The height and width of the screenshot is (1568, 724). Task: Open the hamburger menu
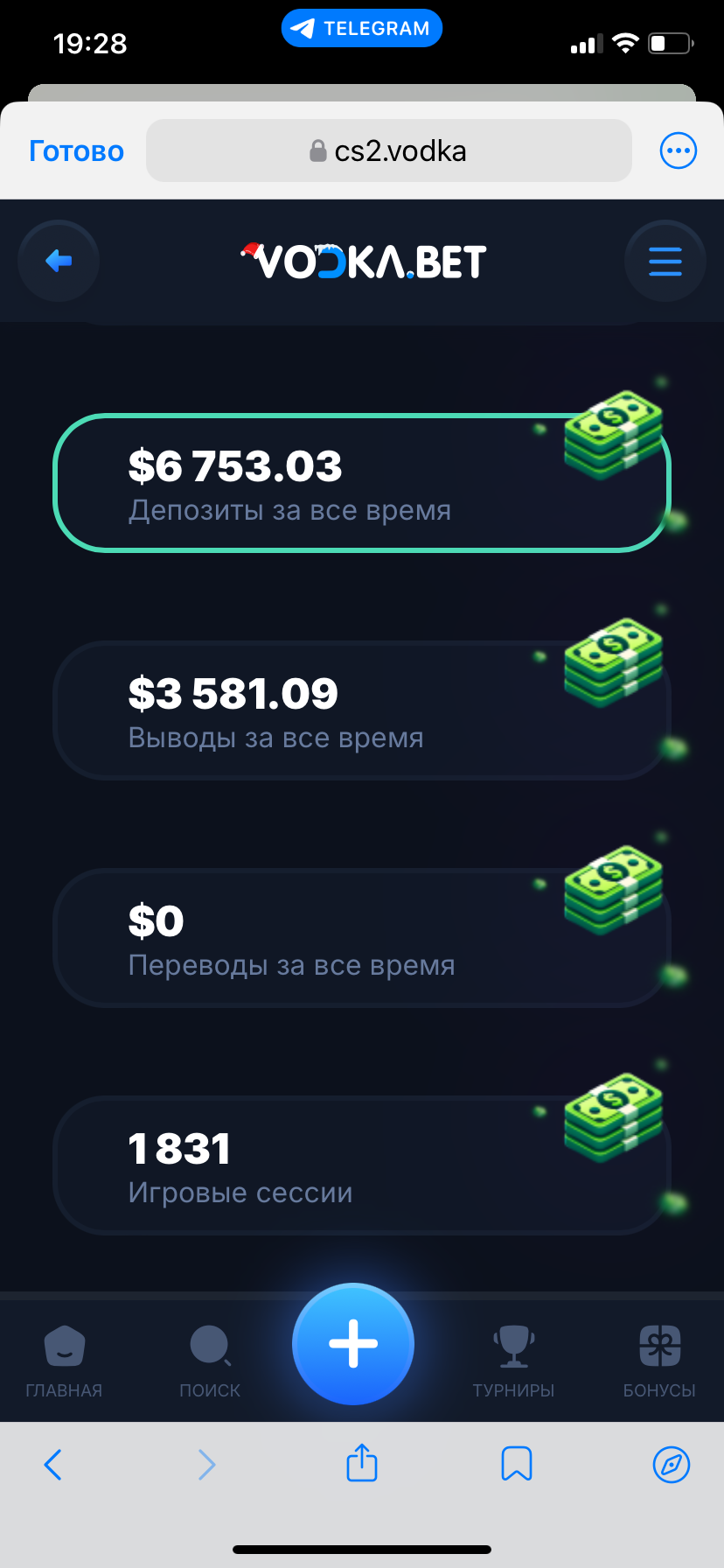click(665, 261)
